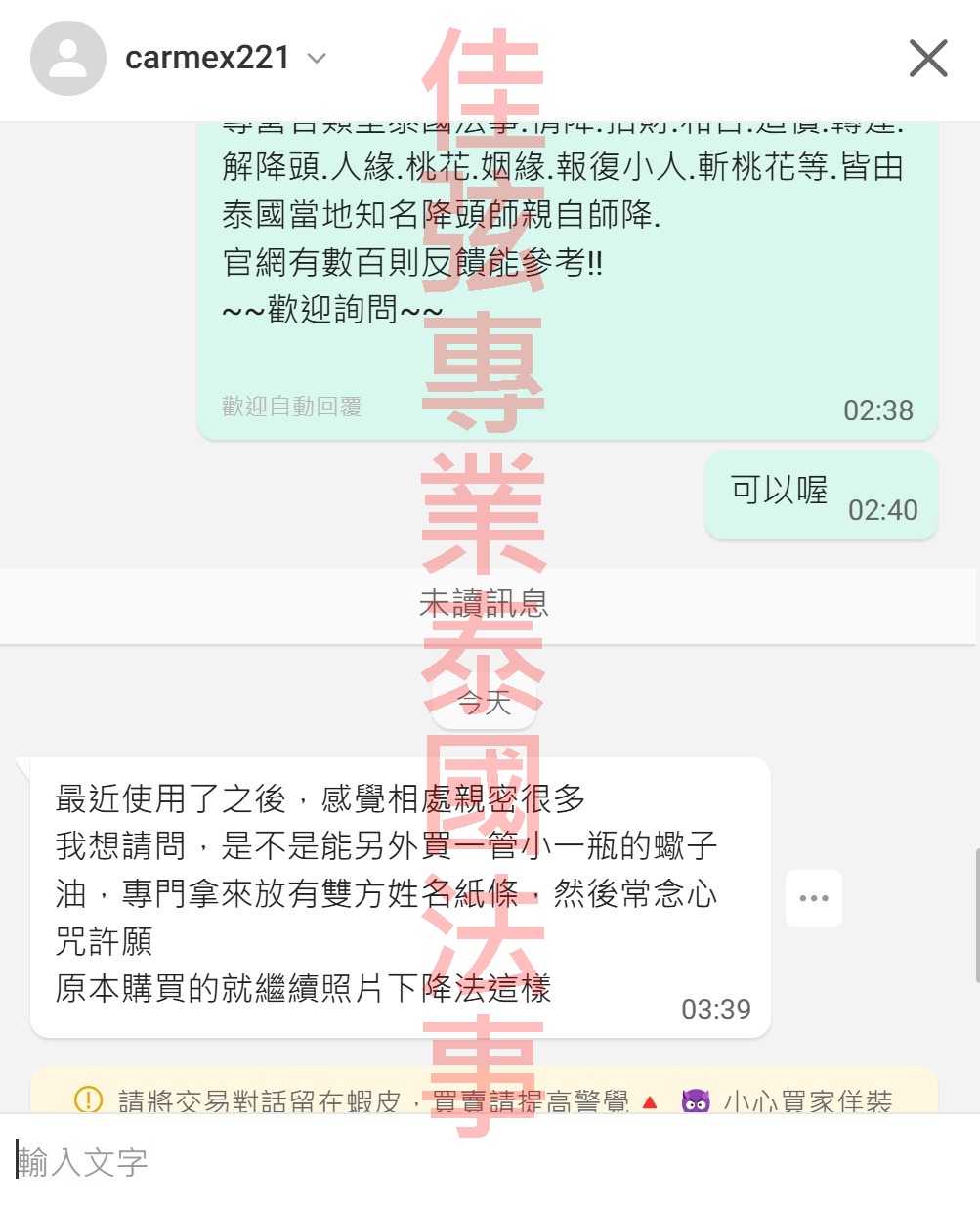This screenshot has width=980, height=1207.
Task: Open carmex221's profile avatar
Action: (x=67, y=59)
